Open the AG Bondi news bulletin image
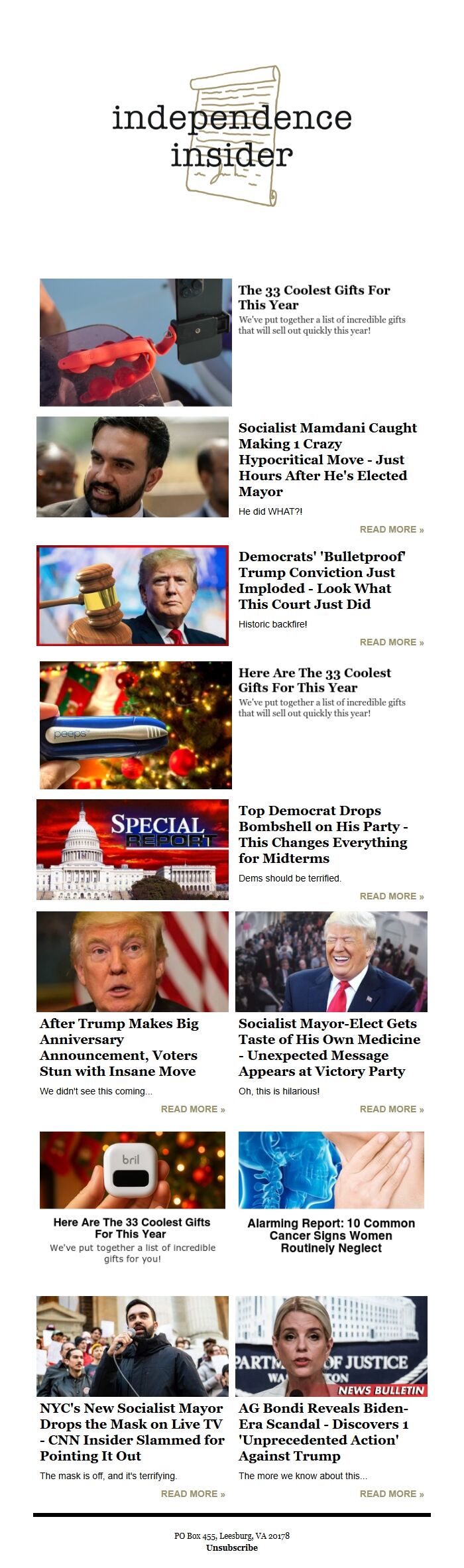Viewport: 464px width, 1568px height. tap(331, 1346)
